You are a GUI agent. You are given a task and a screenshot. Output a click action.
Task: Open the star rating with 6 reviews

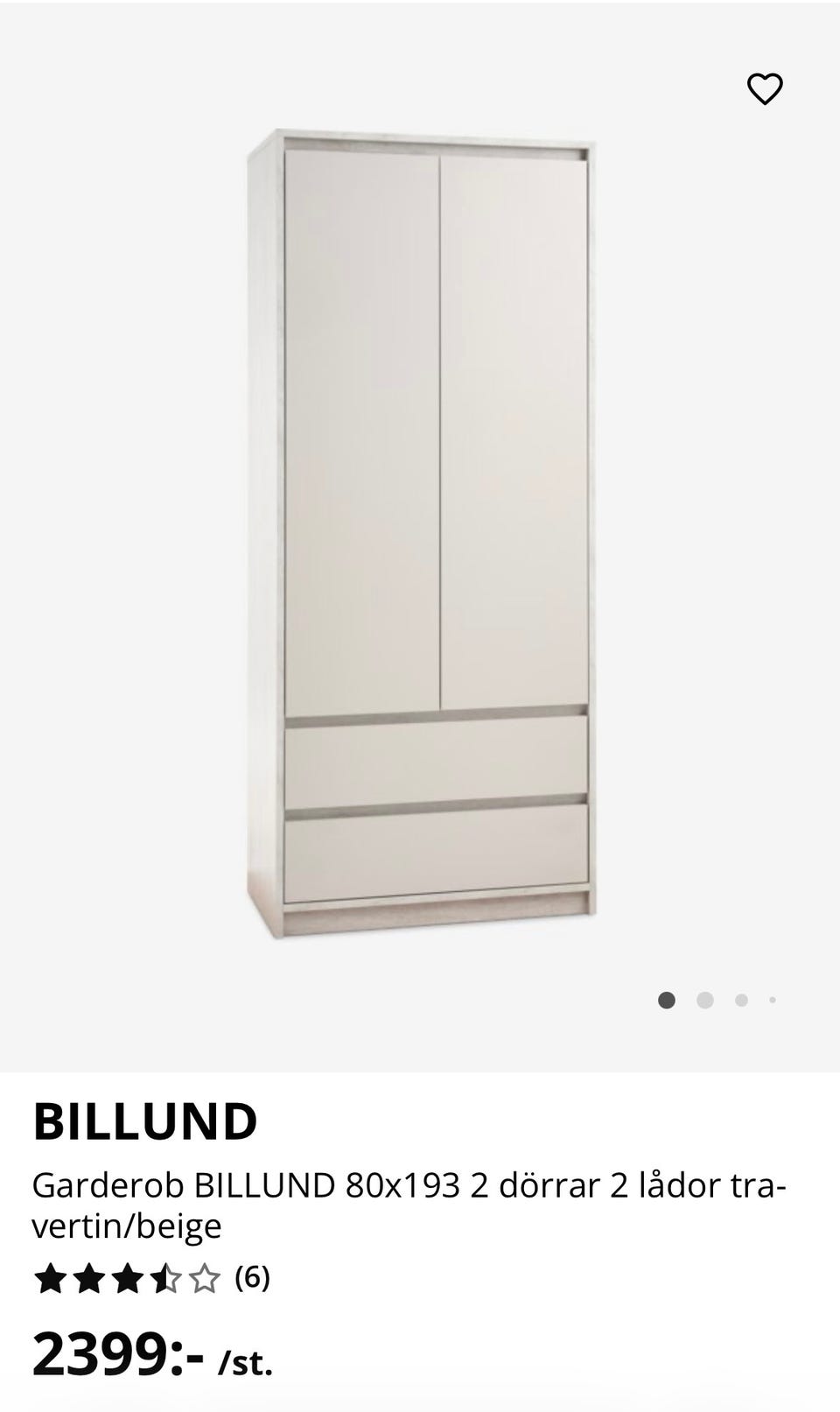(151, 1279)
